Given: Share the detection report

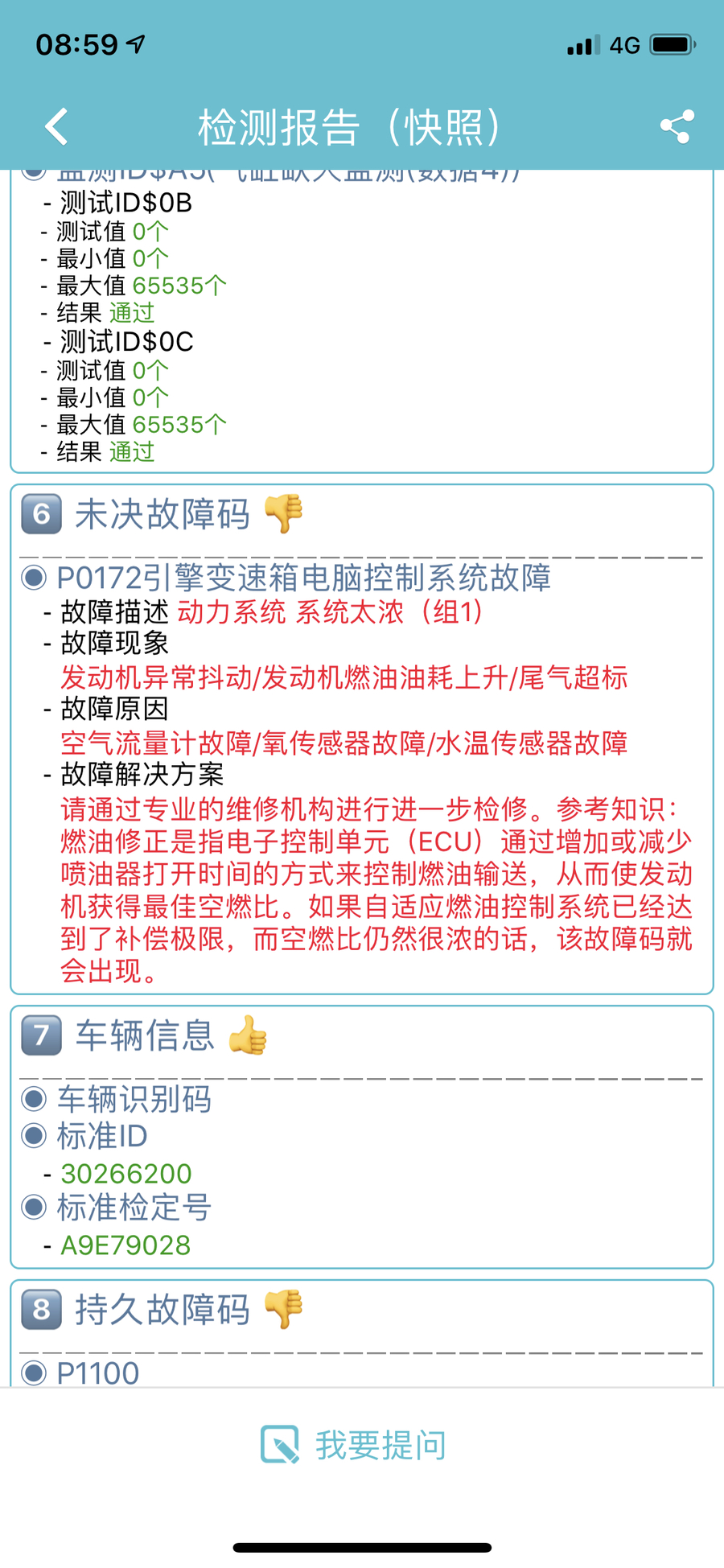Looking at the screenshot, I should 676,127.
